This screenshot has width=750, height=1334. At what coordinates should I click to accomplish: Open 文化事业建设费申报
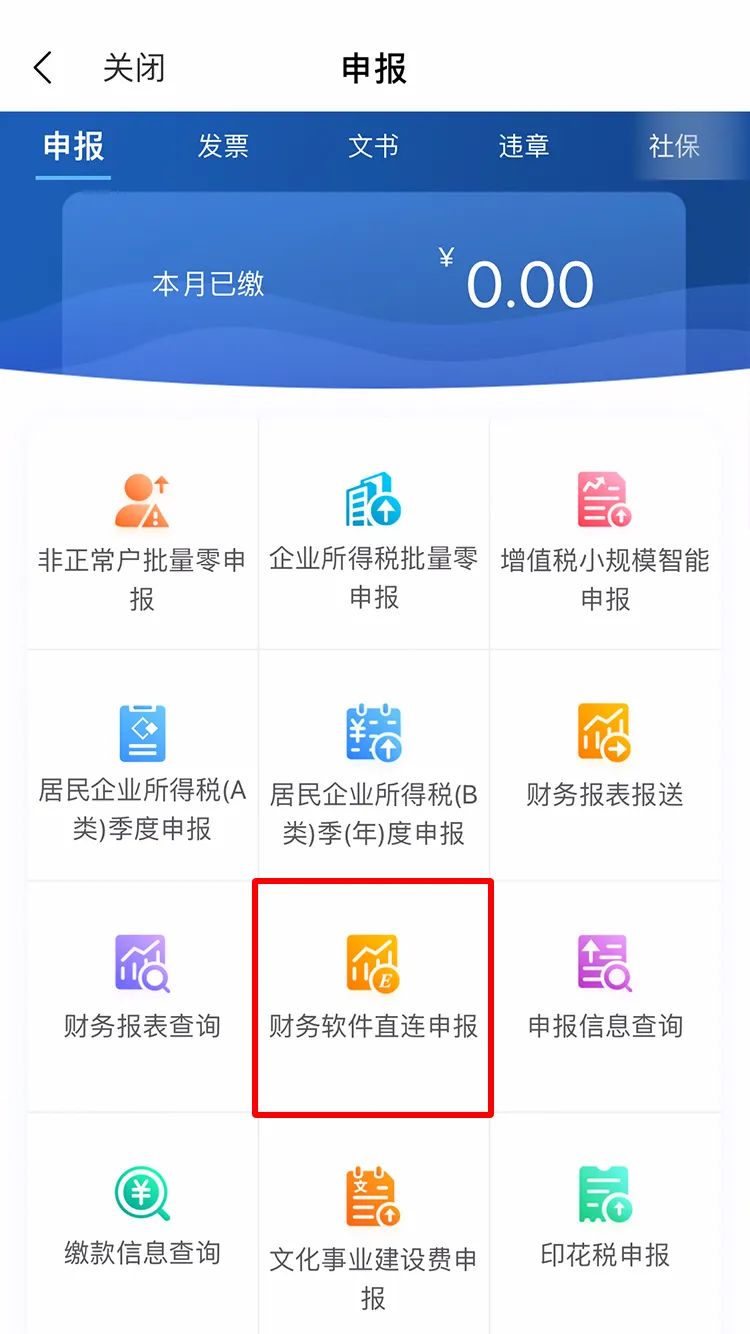click(373, 1230)
